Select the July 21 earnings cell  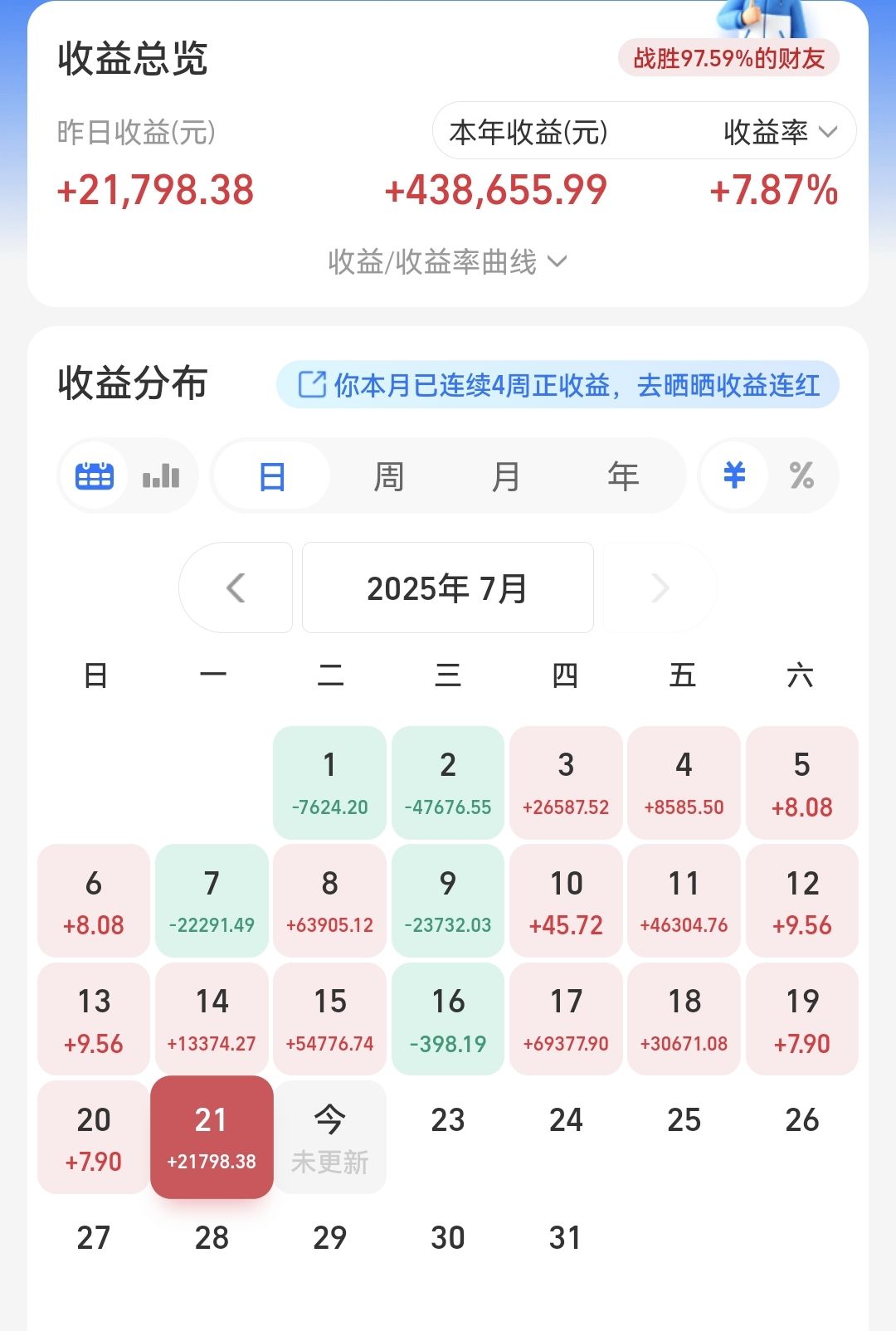click(x=211, y=1138)
